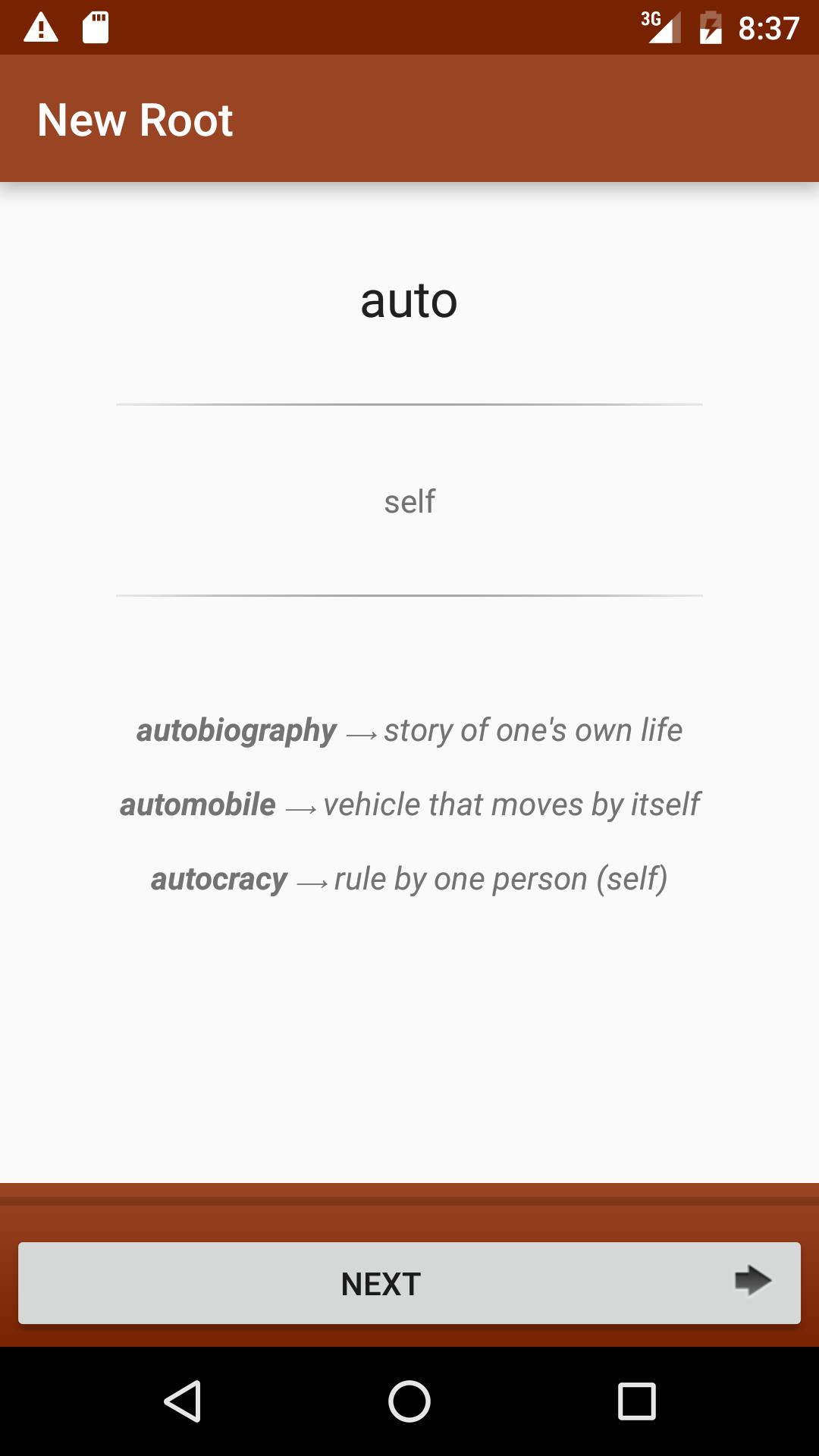
Task: Open the recent apps overview
Action: 636,1401
